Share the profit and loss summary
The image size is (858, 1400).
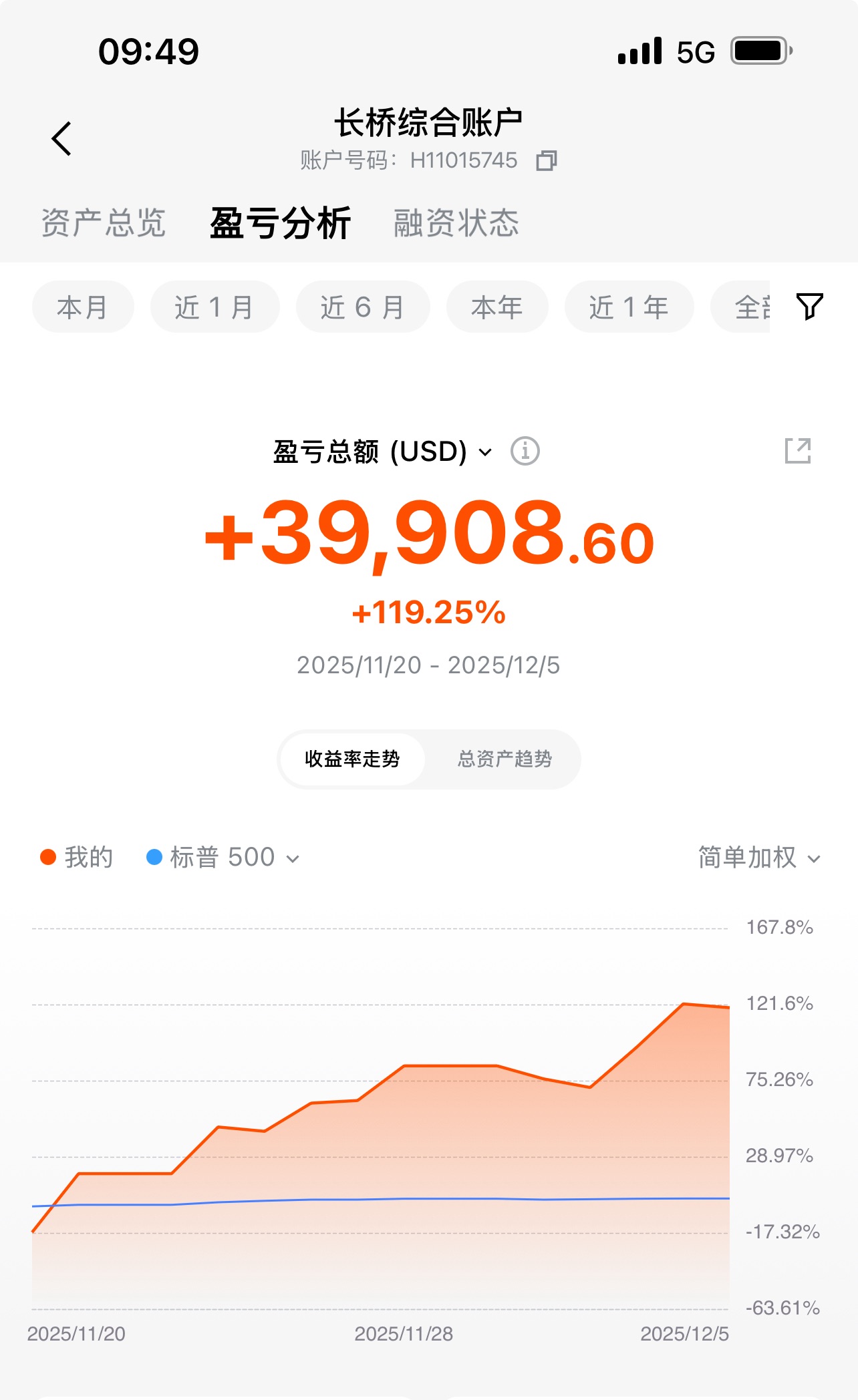[798, 451]
